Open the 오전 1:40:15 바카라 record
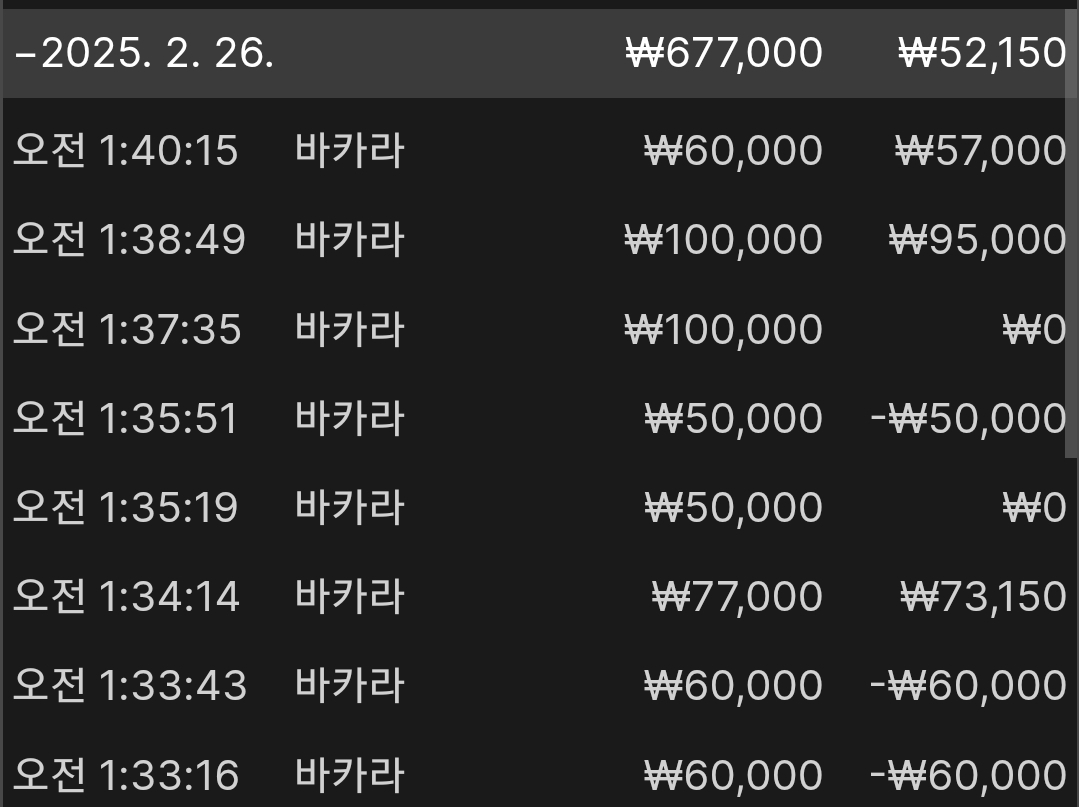 (x=538, y=152)
